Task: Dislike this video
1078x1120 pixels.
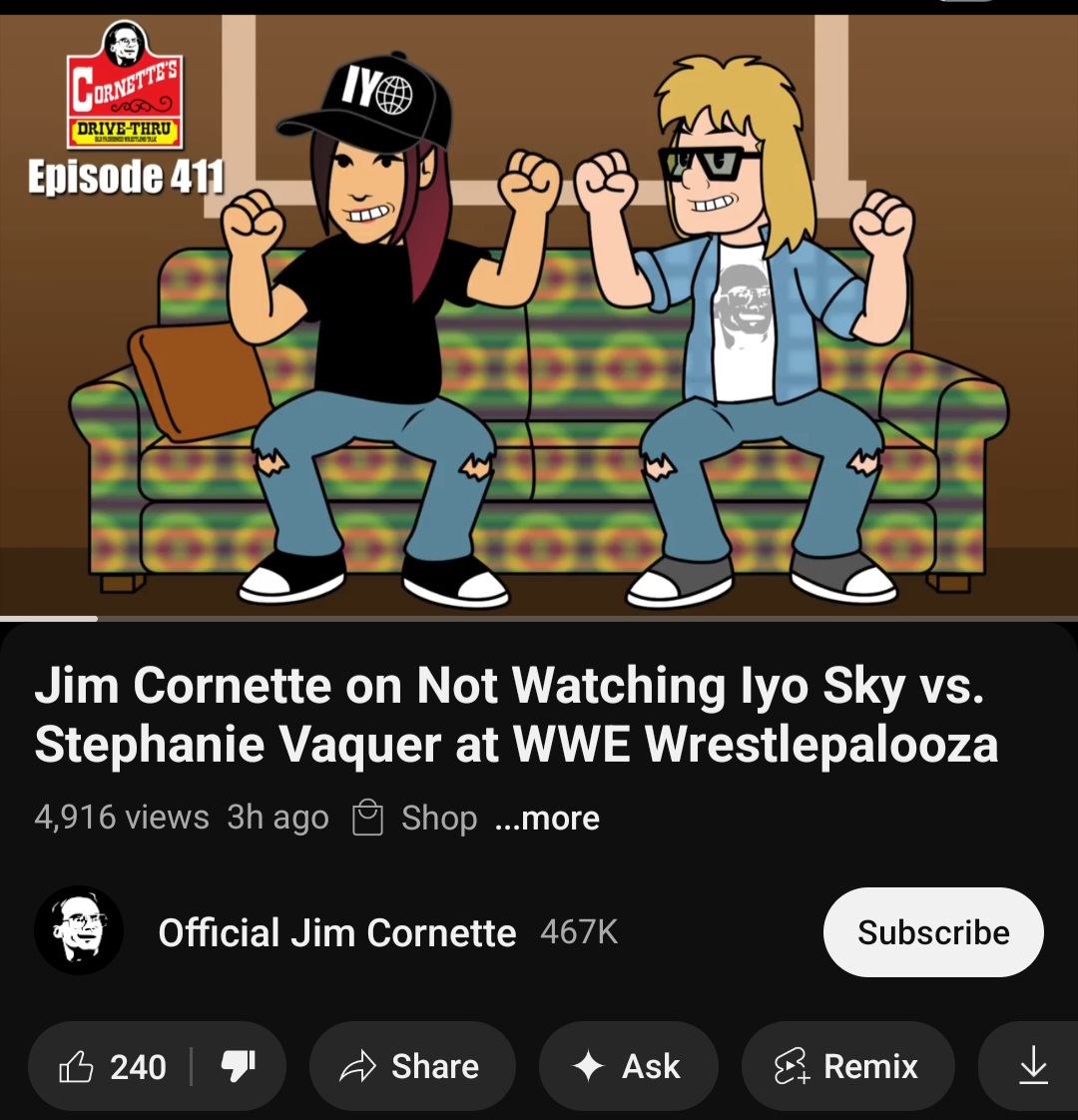Action: [x=239, y=1067]
